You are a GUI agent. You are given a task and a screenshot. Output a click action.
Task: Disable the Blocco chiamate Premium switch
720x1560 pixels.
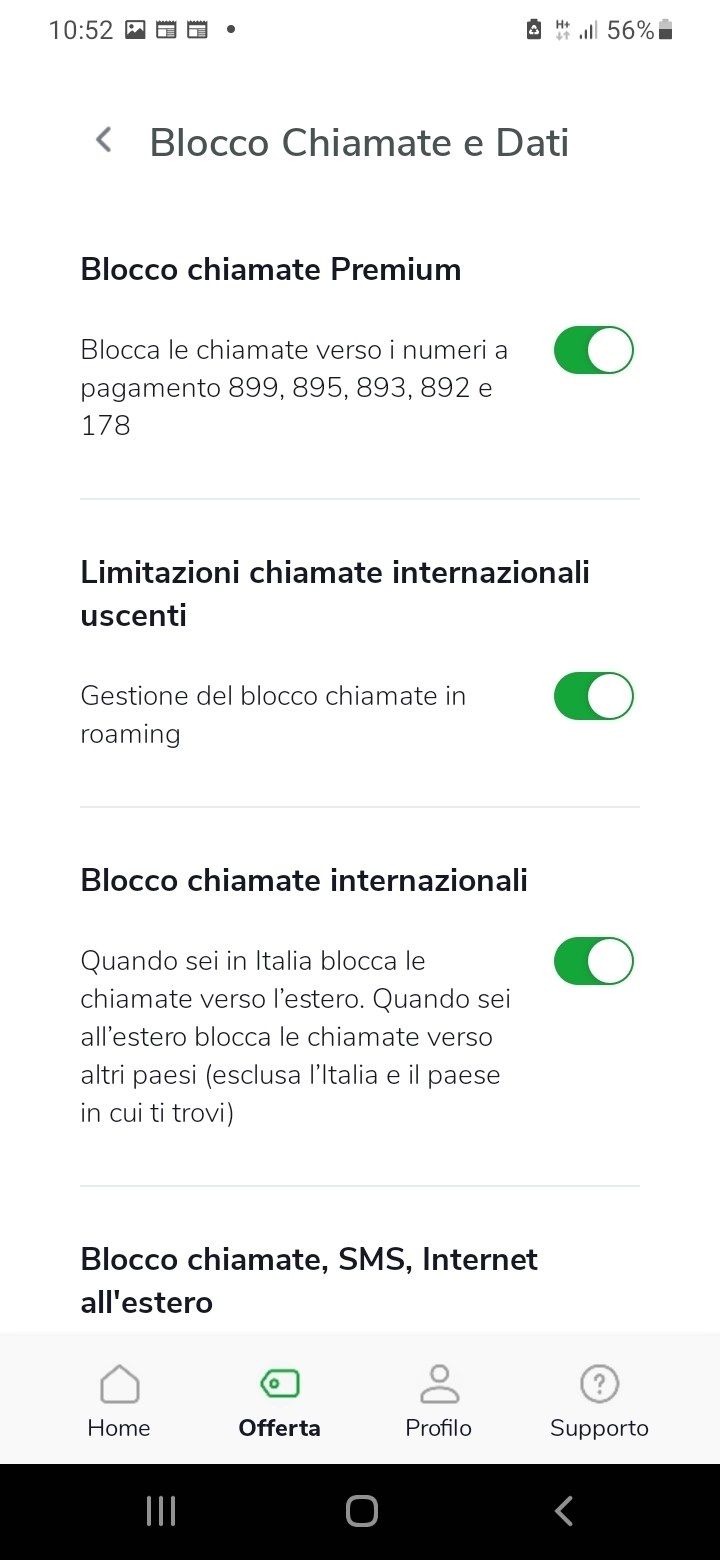(594, 350)
